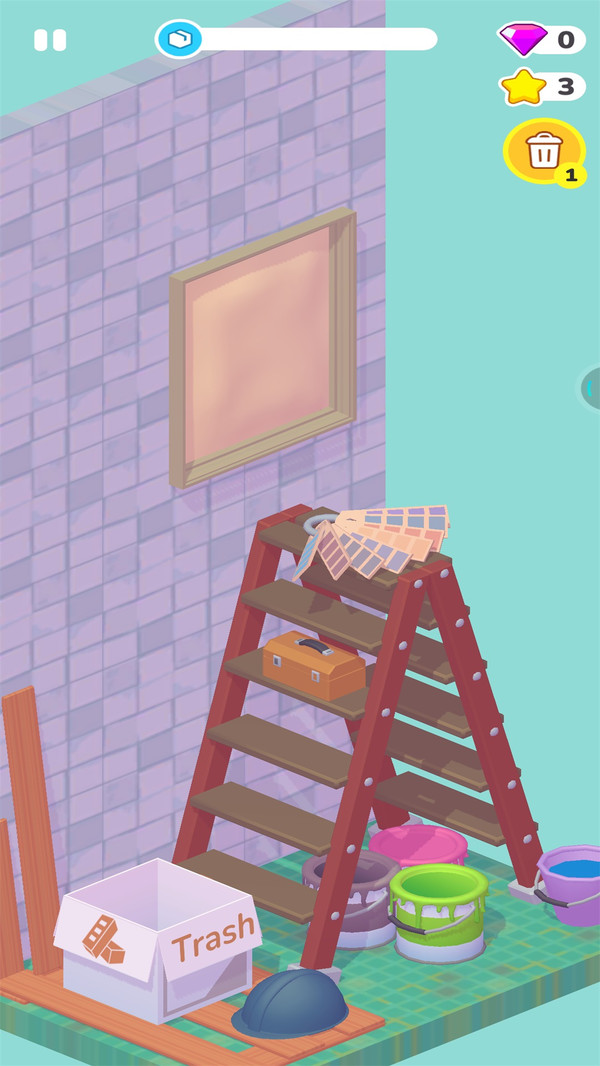Screen dimensions: 600x1066
Task: Tap the orange toolbox on the ladder
Action: [313, 664]
